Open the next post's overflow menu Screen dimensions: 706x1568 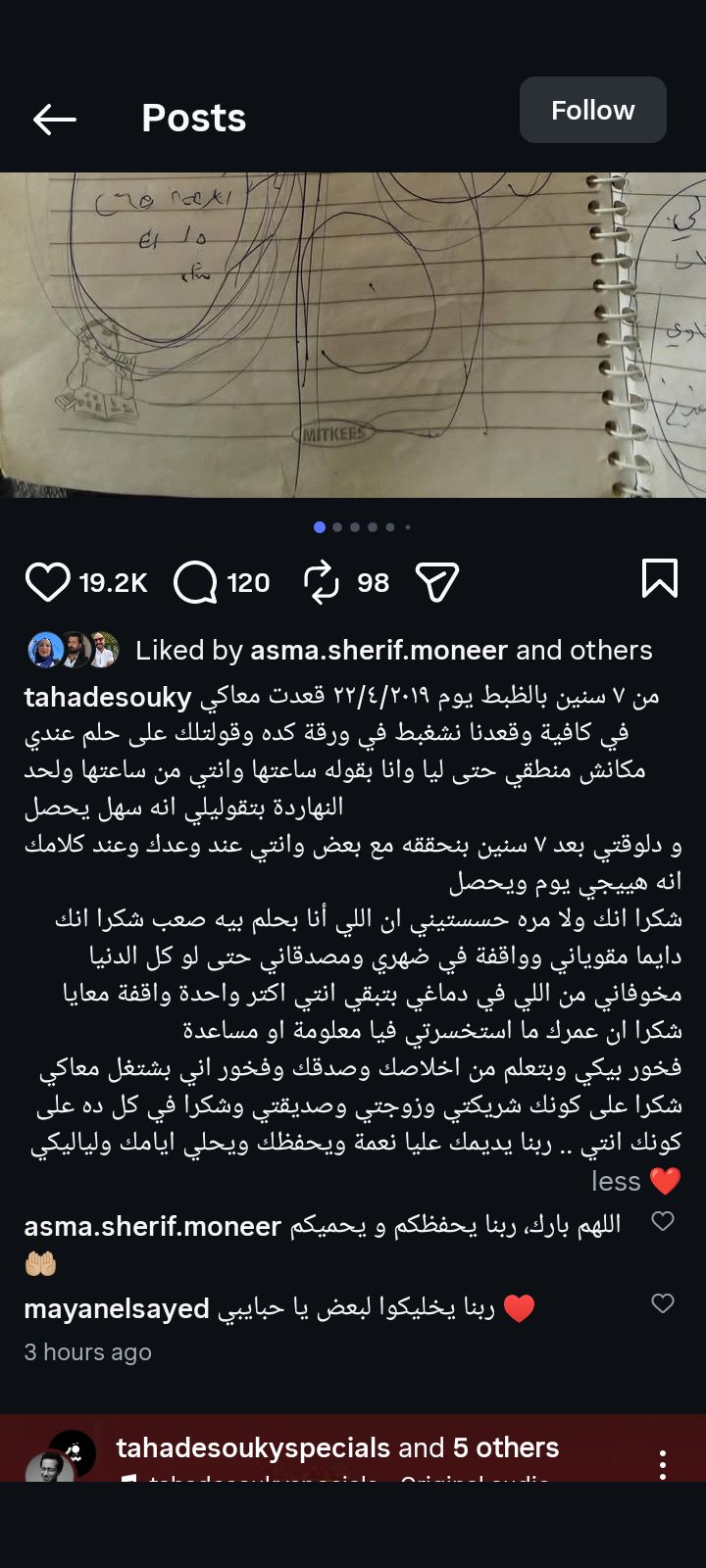(x=663, y=1464)
